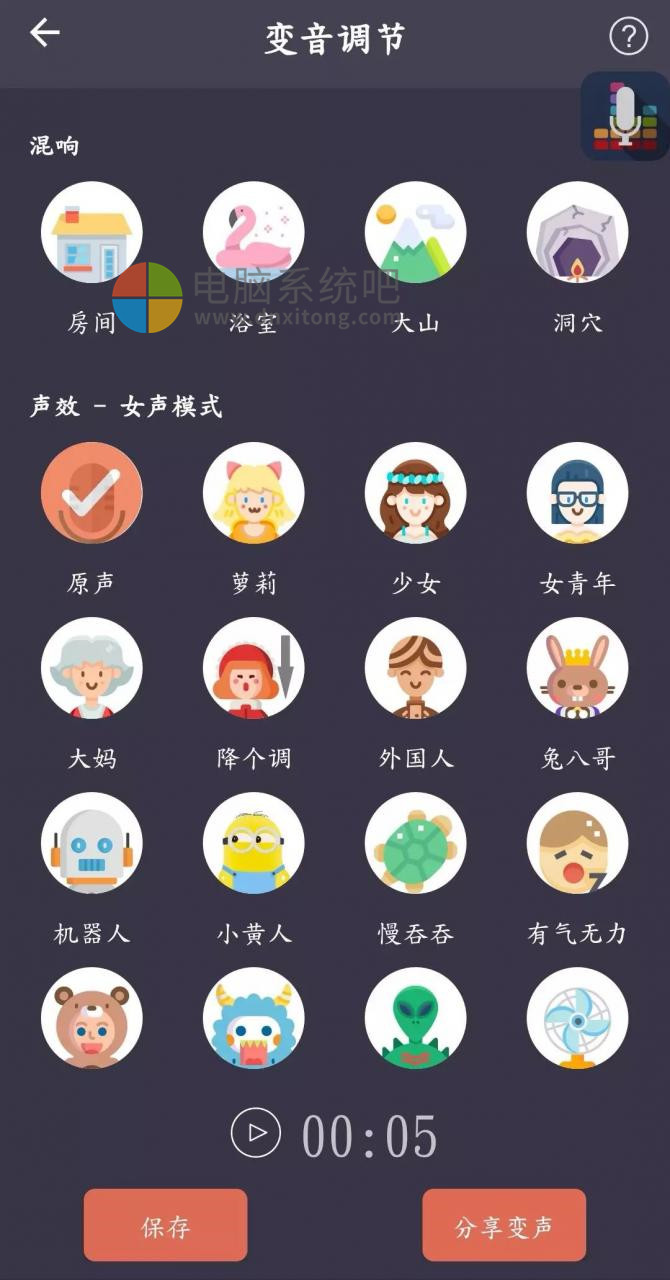670x1280 pixels.
Task: Select the 小黄人 voice effect
Action: (253, 843)
